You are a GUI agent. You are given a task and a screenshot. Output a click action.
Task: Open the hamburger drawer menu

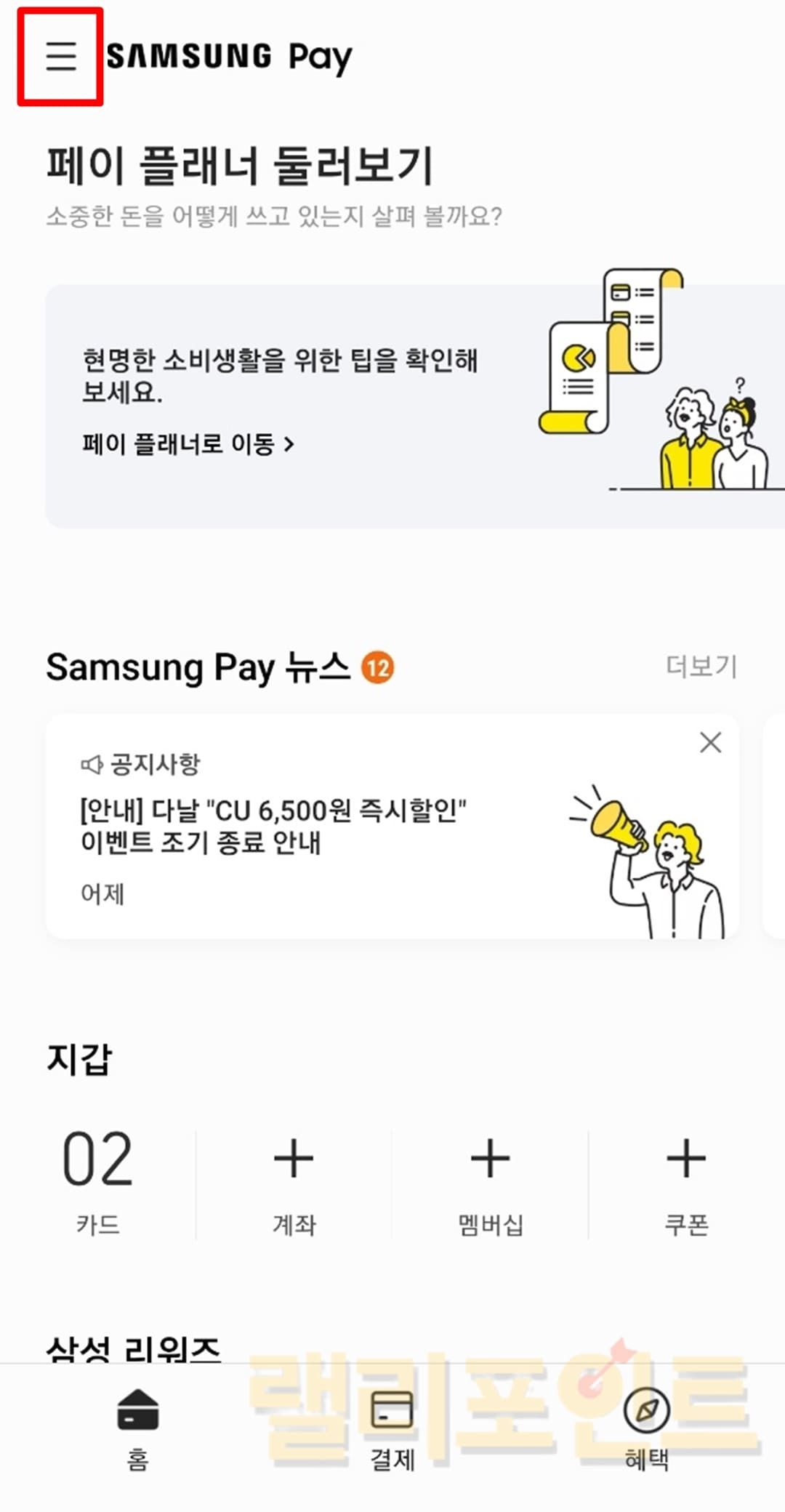61,56
